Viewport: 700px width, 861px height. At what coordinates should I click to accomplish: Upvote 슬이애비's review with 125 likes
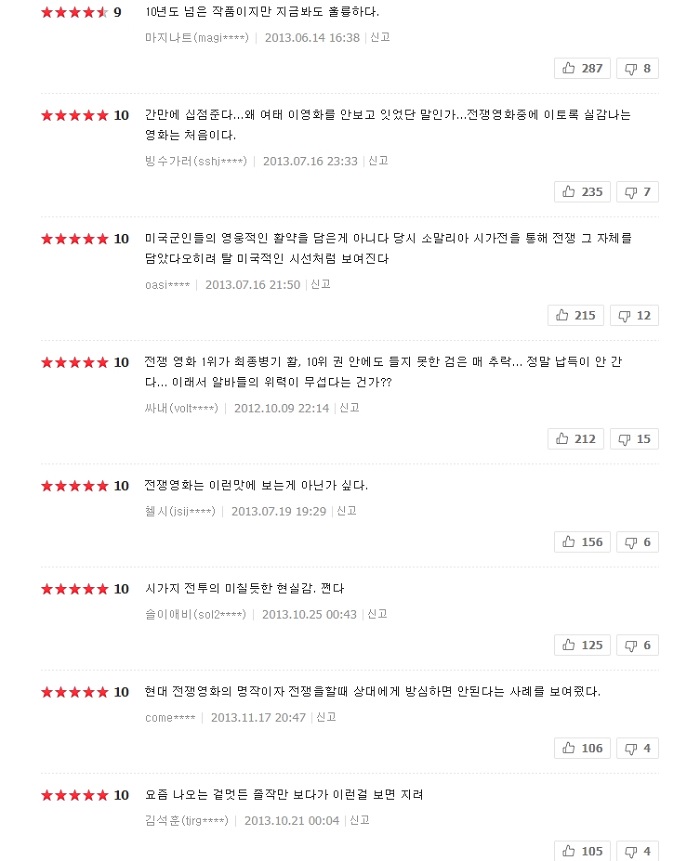point(582,645)
